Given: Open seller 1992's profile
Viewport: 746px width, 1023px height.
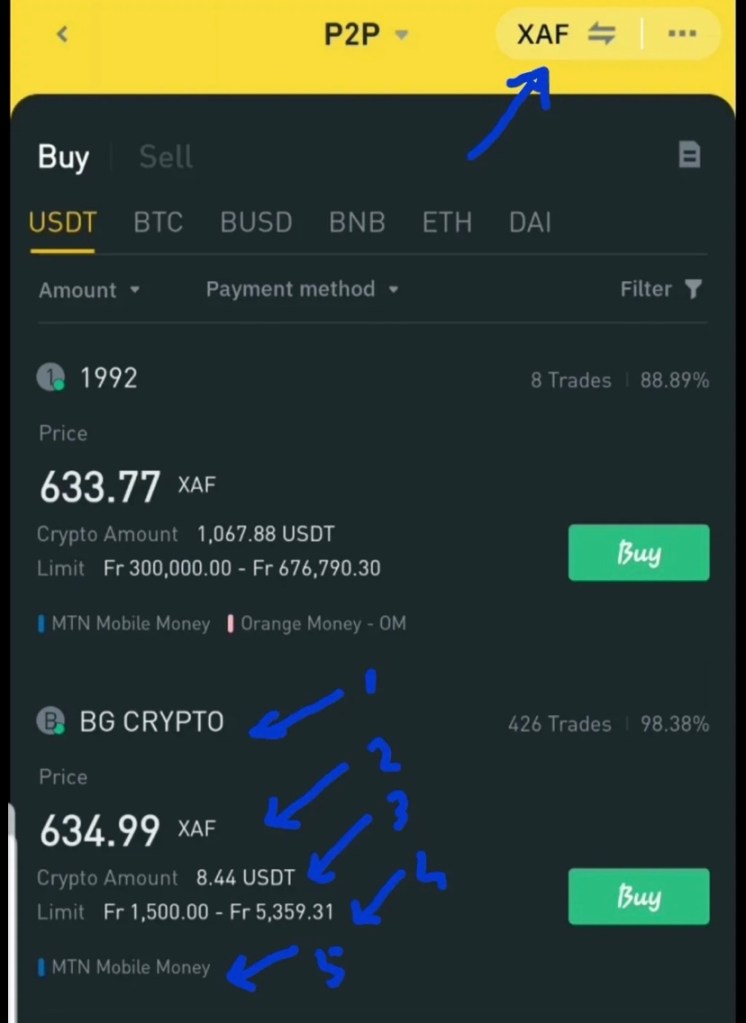Looking at the screenshot, I should [x=108, y=378].
